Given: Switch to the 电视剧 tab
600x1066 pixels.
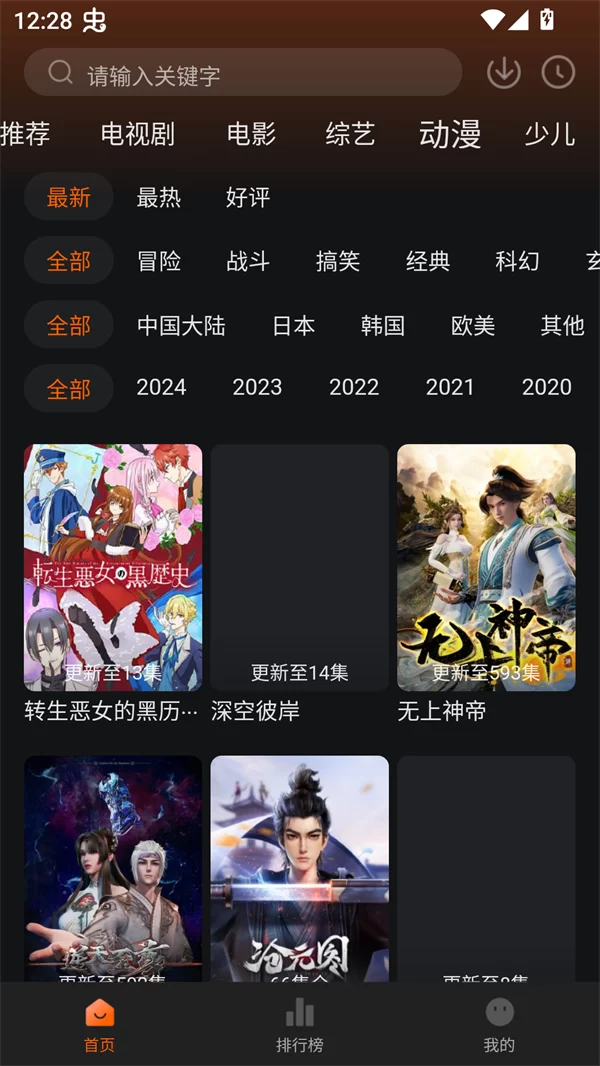Looking at the screenshot, I should coord(138,134).
